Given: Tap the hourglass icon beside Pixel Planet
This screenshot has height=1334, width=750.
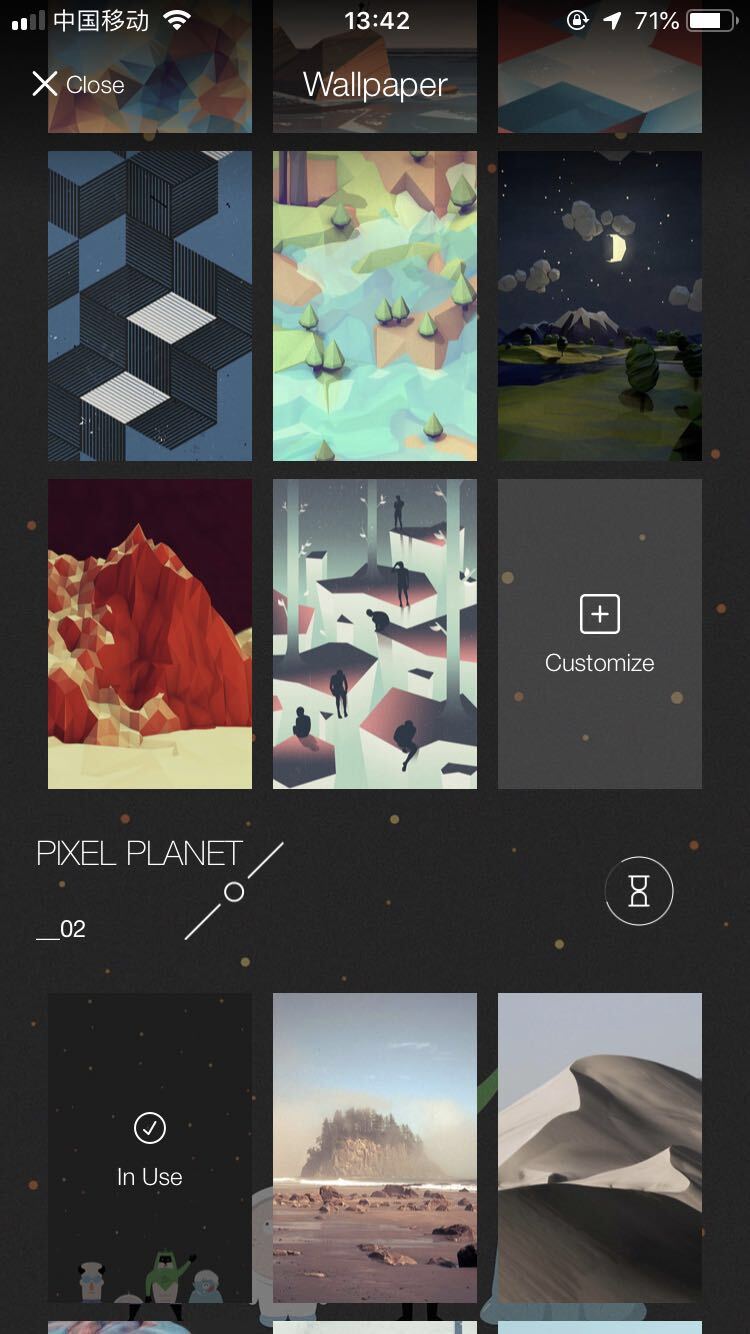Looking at the screenshot, I should pyautogui.click(x=639, y=890).
